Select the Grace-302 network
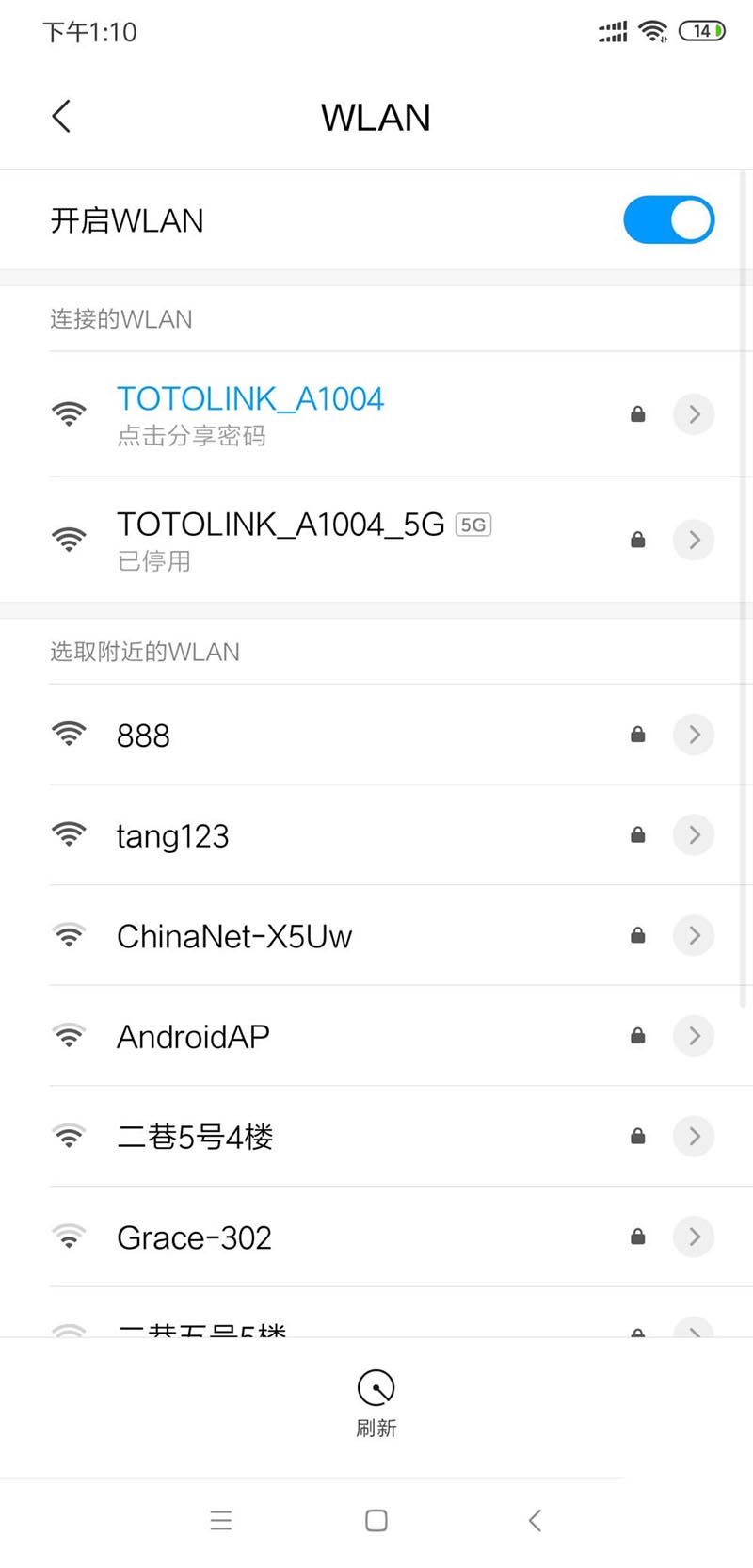This screenshot has height=1568, width=753. (x=194, y=1237)
